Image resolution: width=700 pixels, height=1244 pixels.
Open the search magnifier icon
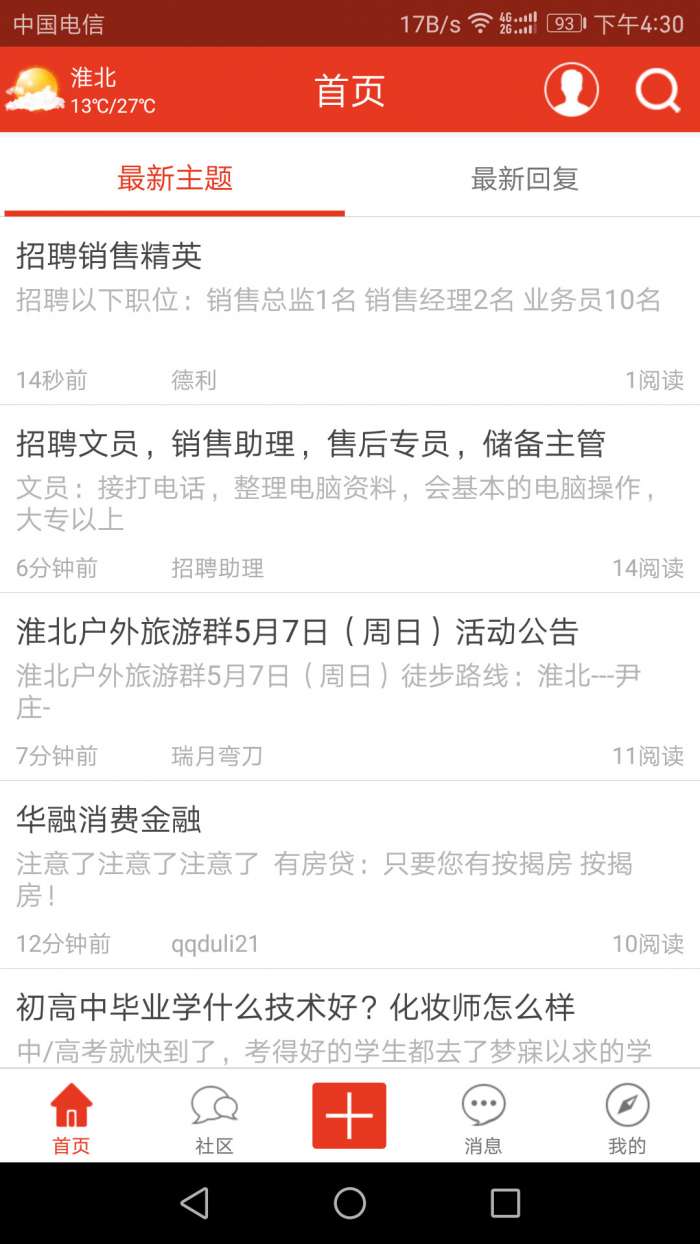pyautogui.click(x=657, y=90)
